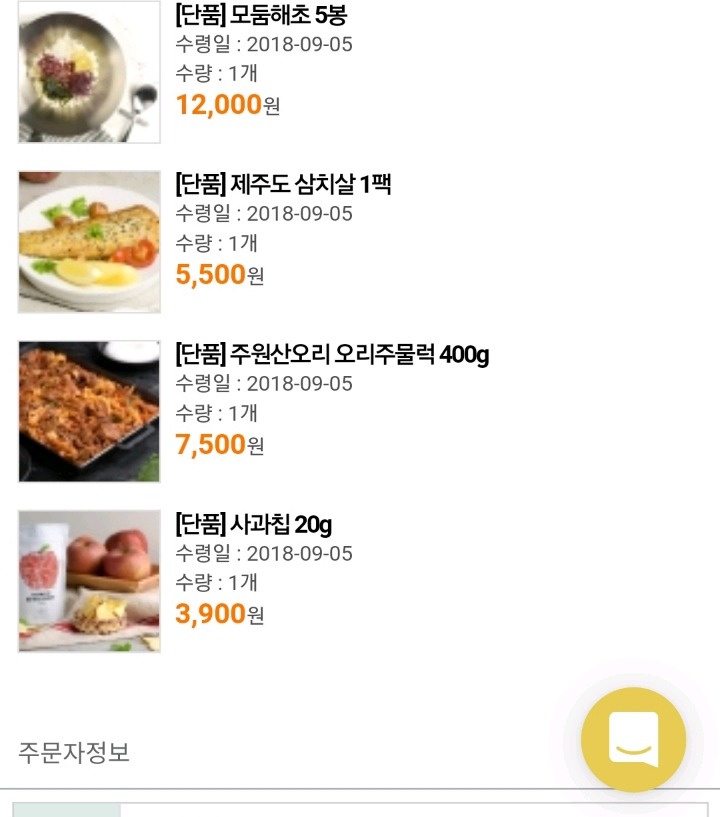Open the 제주도 삼치살 1팩 product item
The width and height of the screenshot is (720, 817).
point(283,185)
